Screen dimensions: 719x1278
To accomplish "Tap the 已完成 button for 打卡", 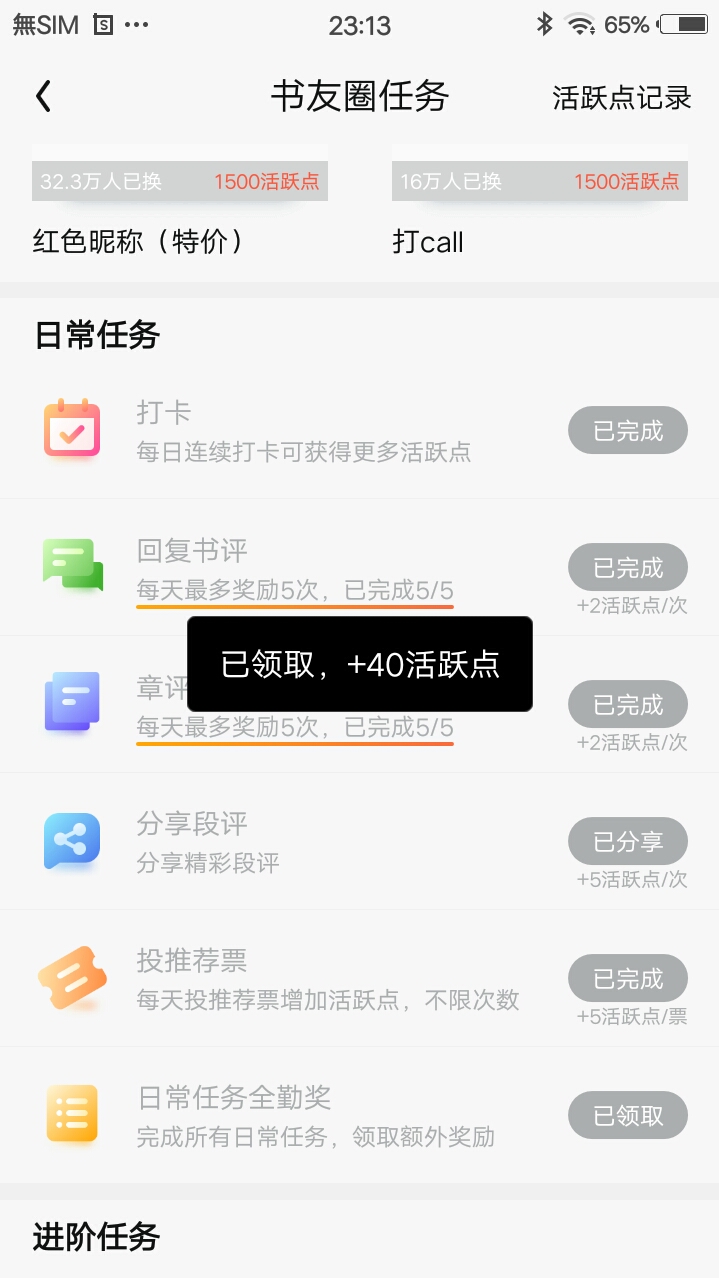I will pos(627,431).
